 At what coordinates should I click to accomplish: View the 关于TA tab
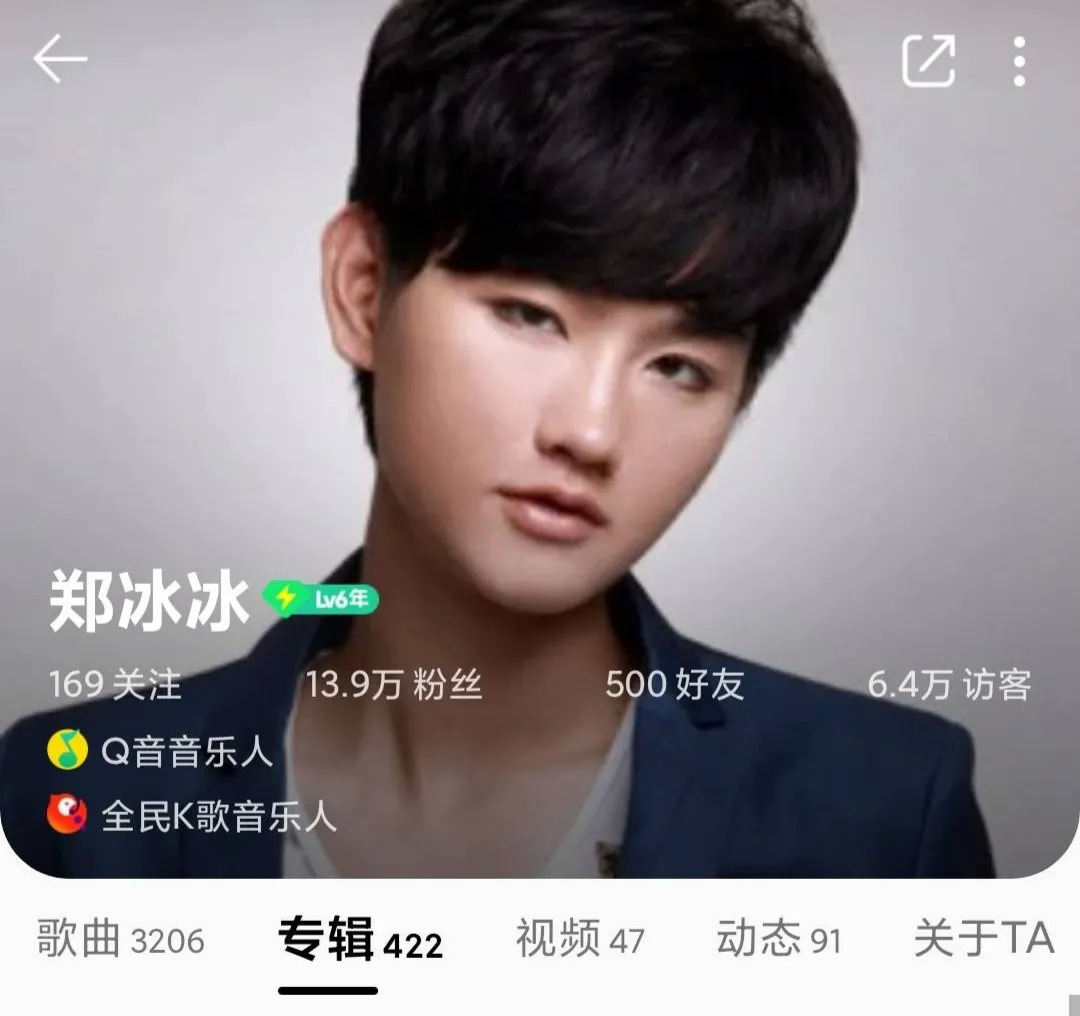pyautogui.click(x=984, y=940)
